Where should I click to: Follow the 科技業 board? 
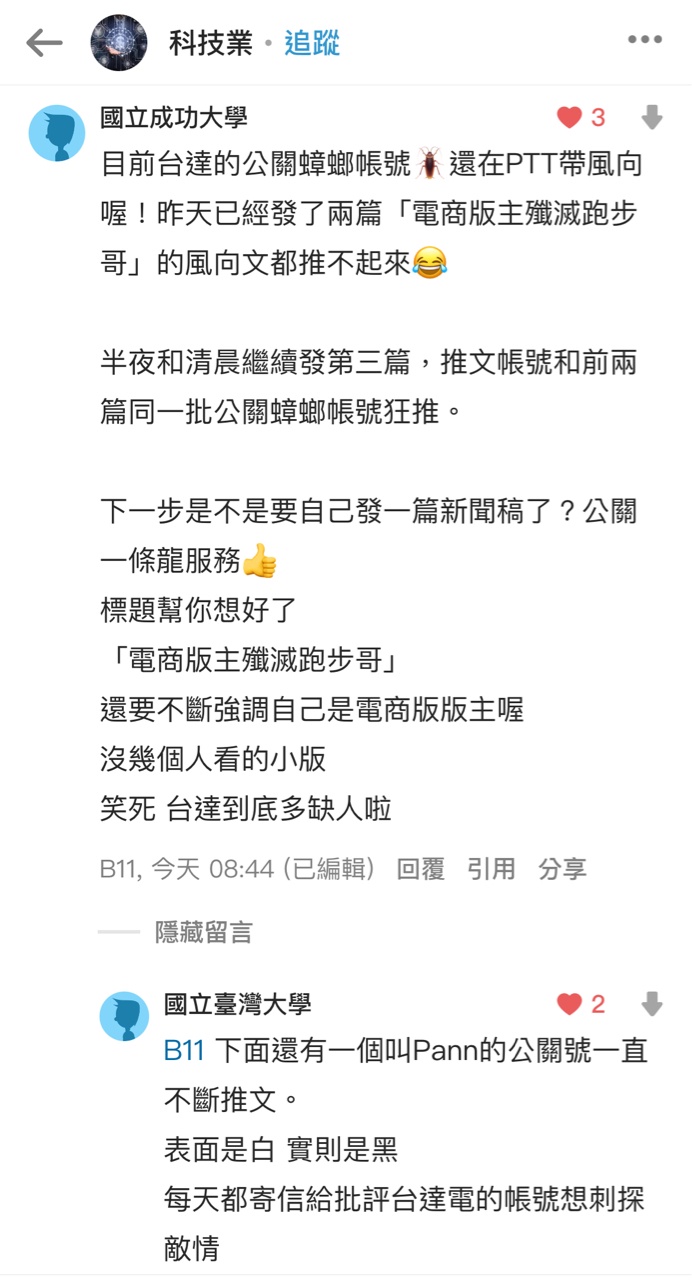point(312,43)
